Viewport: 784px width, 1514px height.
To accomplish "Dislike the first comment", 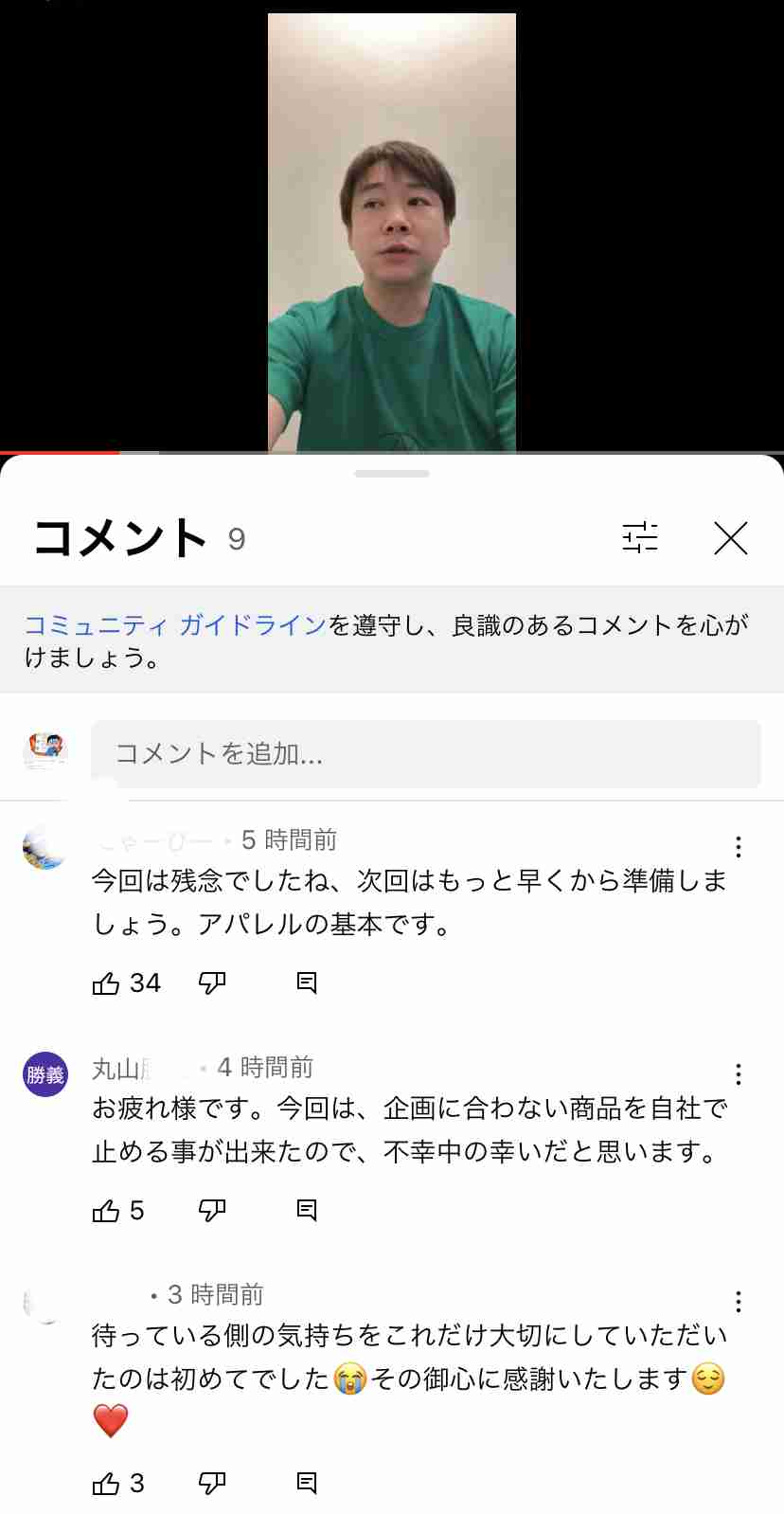I will [212, 982].
